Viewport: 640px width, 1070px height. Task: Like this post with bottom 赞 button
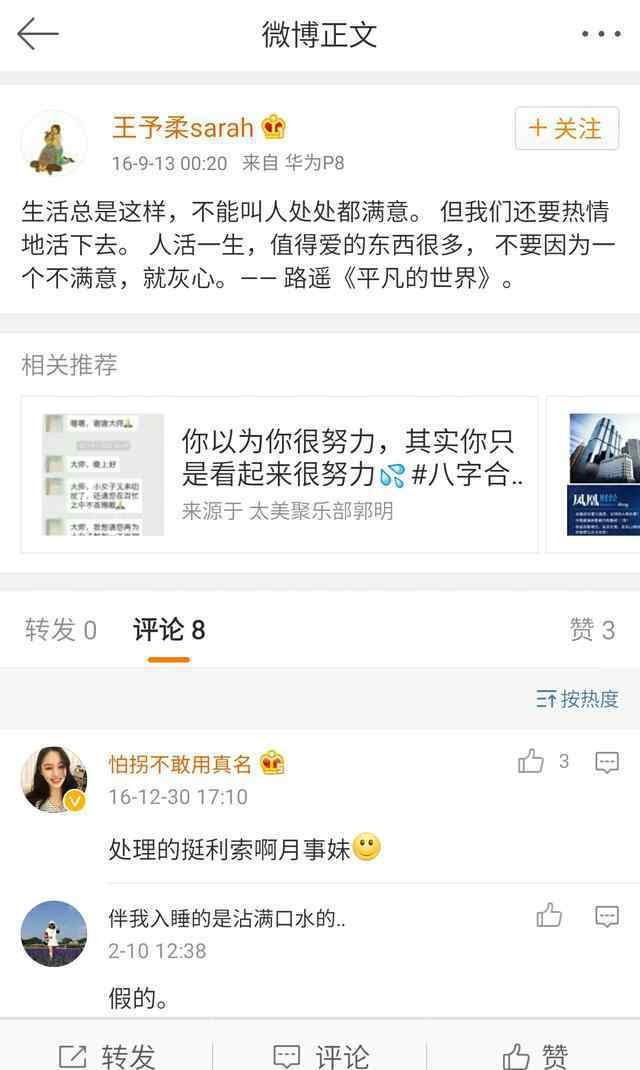[535, 1056]
